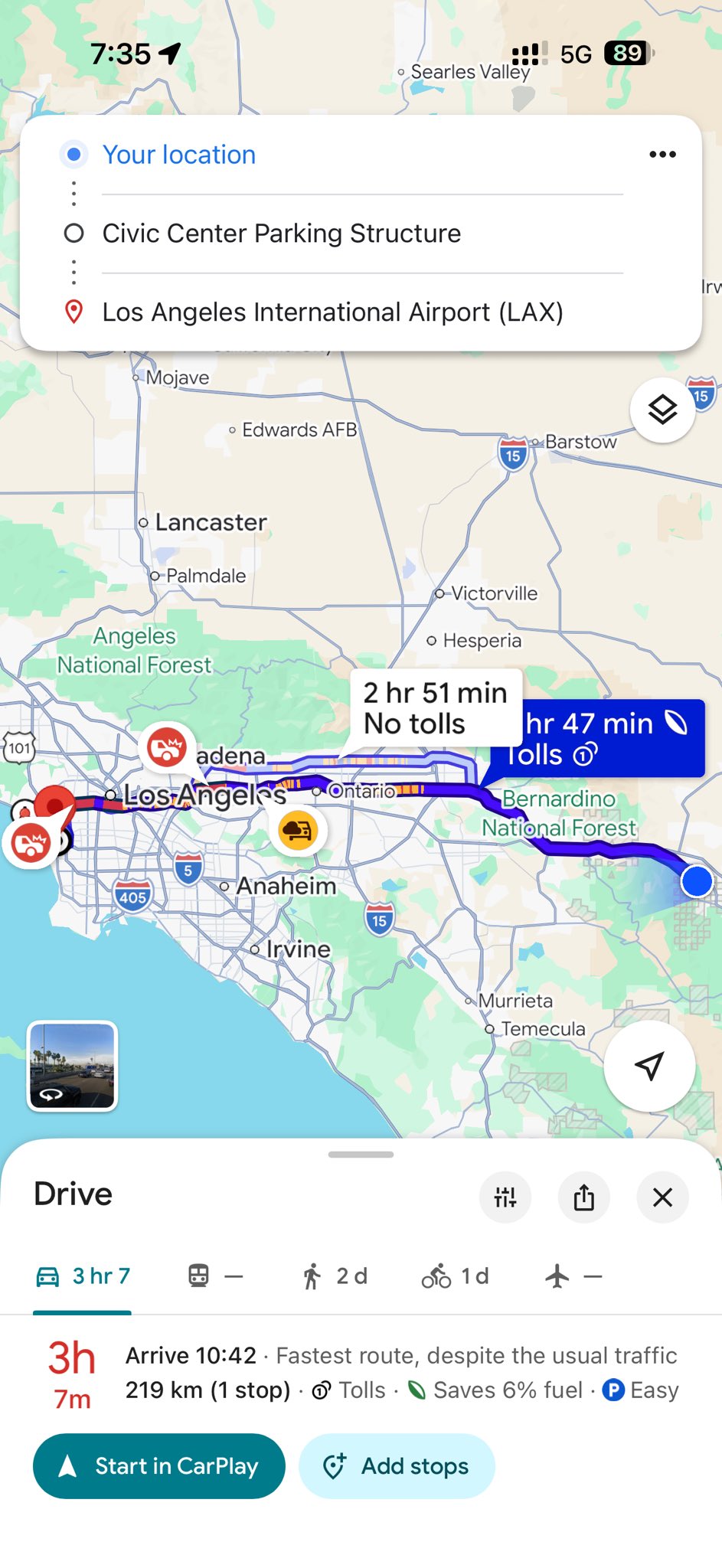
Task: Recenter map on my location
Action: (649, 1066)
